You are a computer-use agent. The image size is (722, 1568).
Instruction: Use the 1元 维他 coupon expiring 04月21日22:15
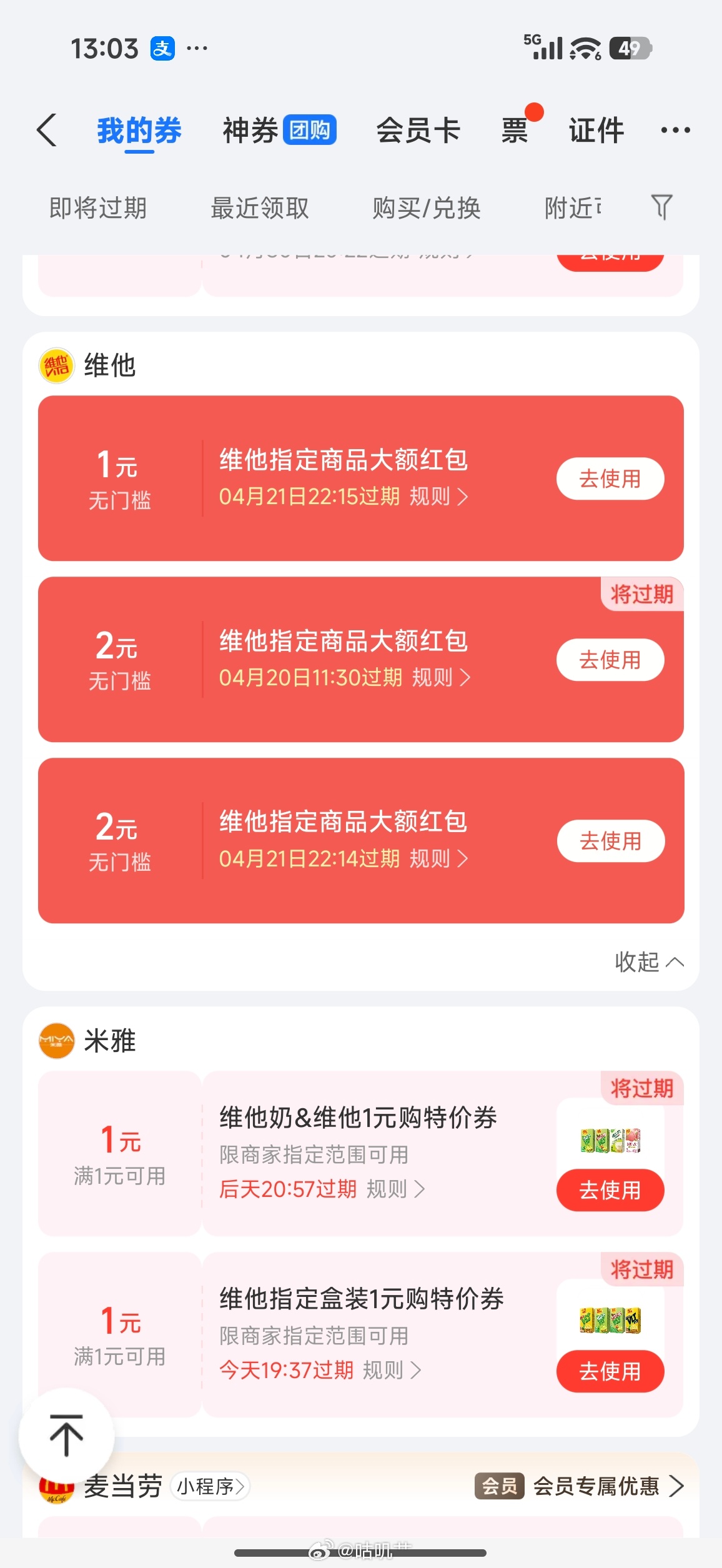click(x=610, y=479)
